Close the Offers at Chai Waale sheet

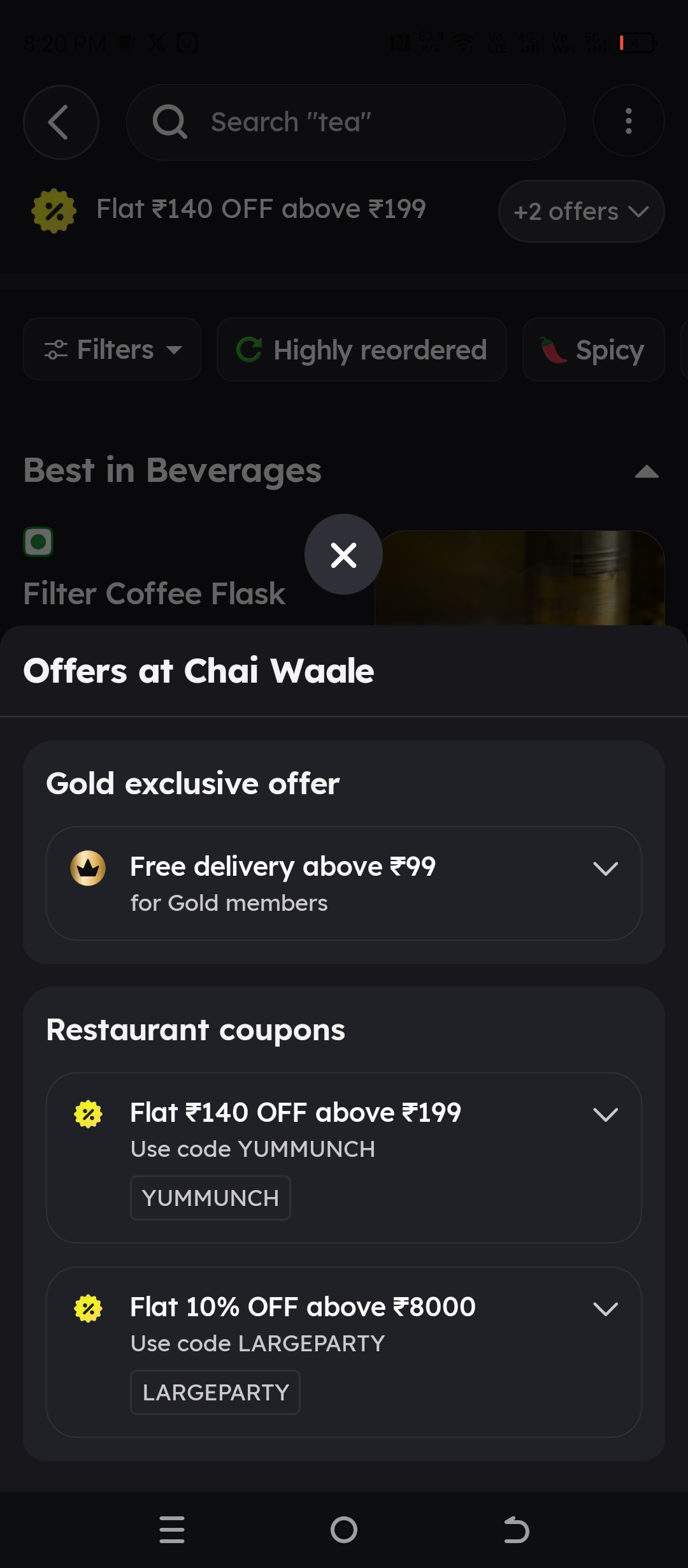tap(343, 555)
